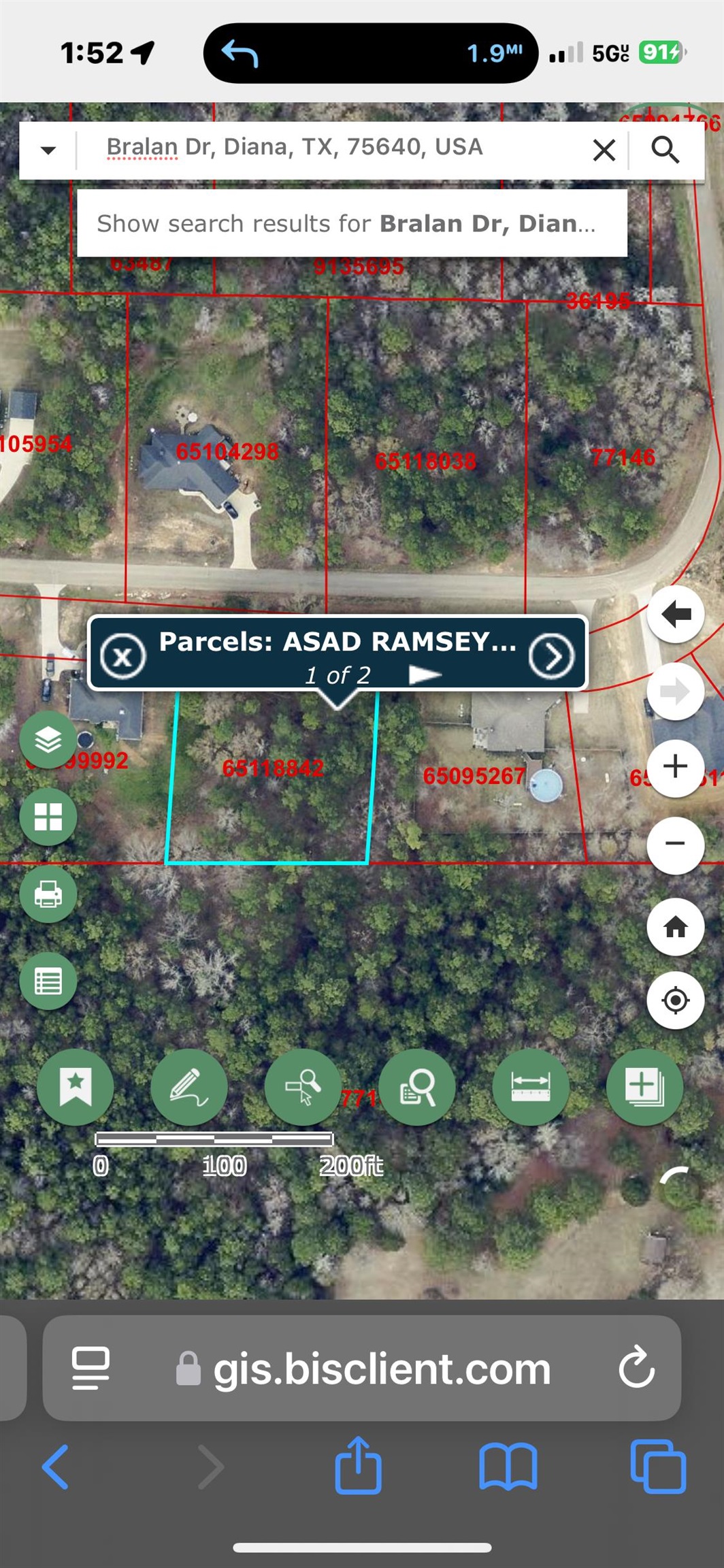Zoom out of the map
This screenshot has height=1568, width=724.
675,844
